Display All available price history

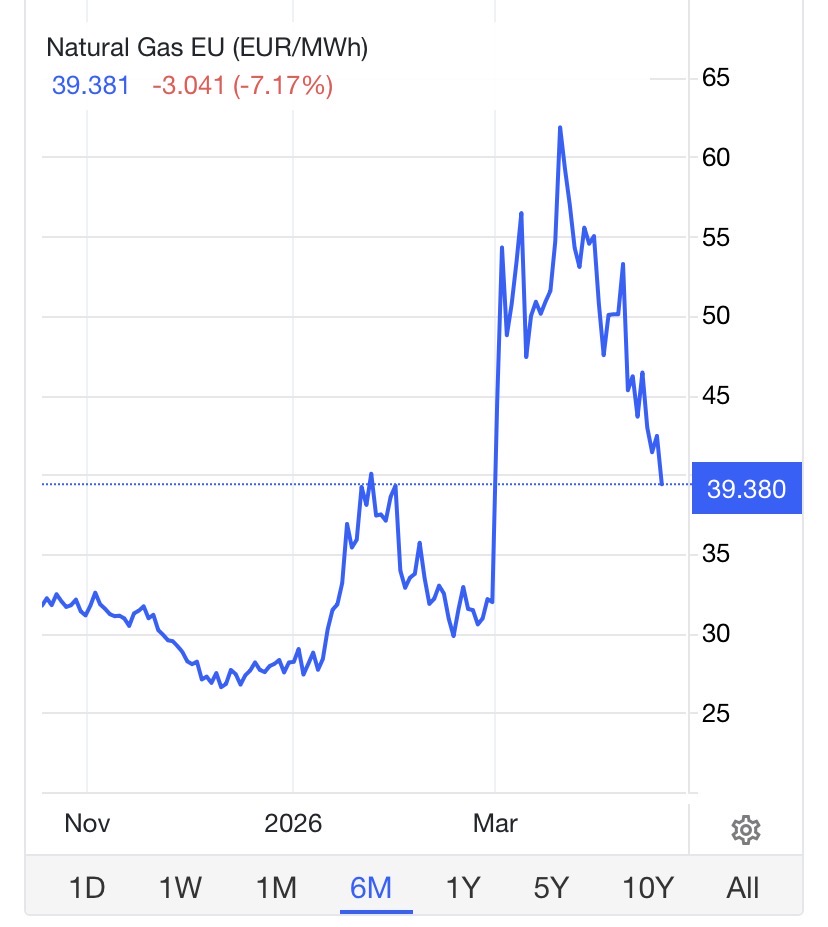tap(743, 886)
